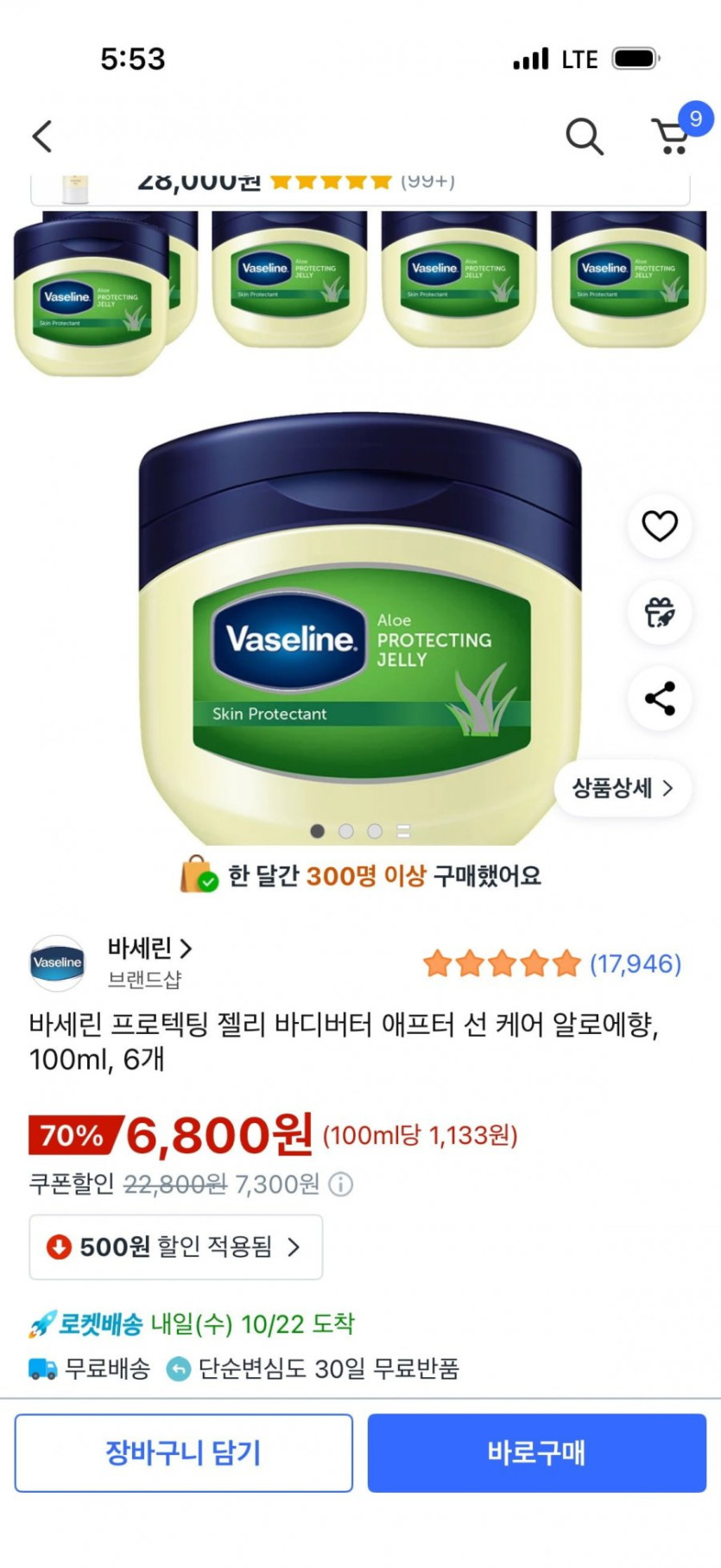
Task: Open the shopping cart
Action: pos(671,136)
